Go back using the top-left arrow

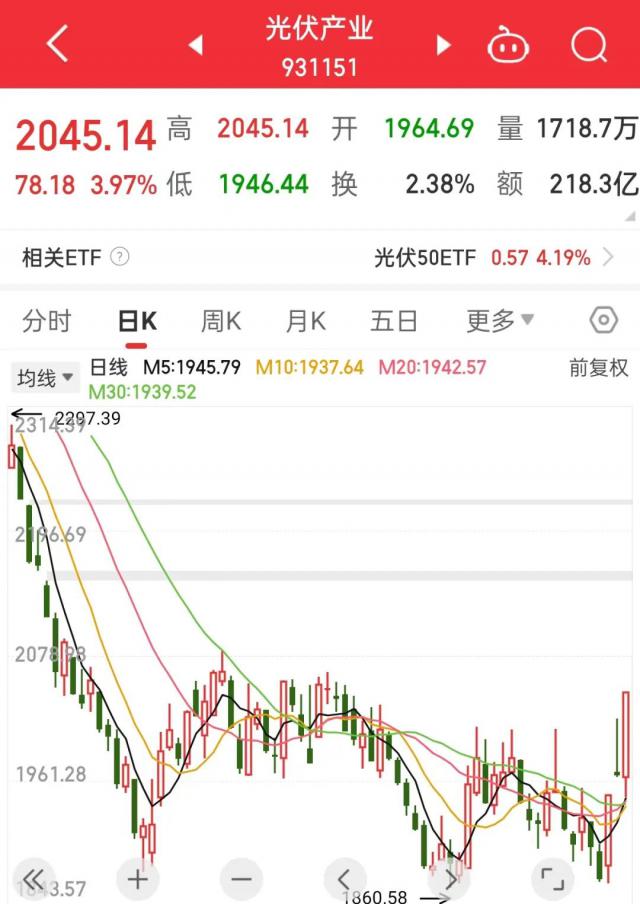pos(57,44)
